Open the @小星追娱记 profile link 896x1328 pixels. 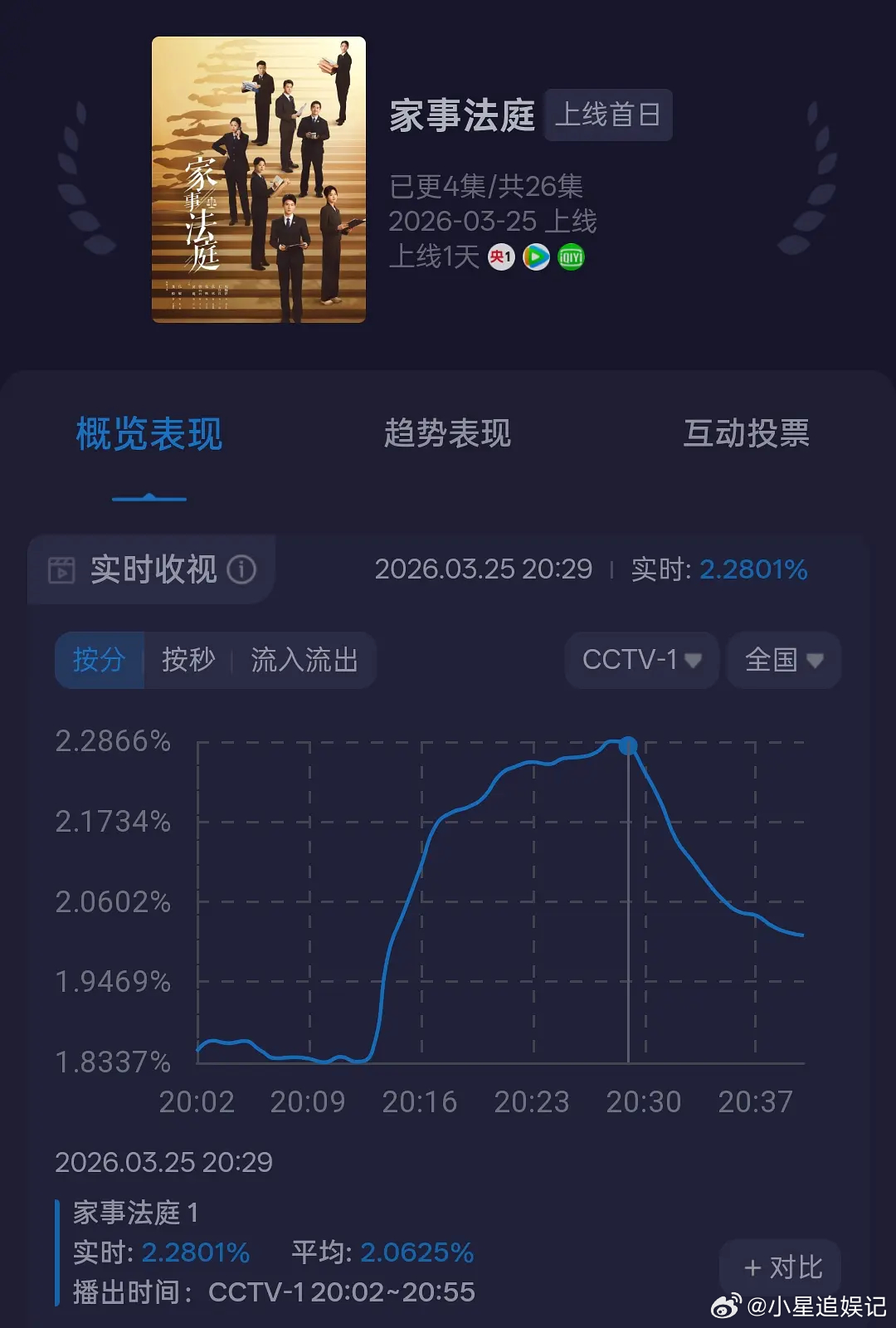pyautogui.click(x=806, y=1307)
